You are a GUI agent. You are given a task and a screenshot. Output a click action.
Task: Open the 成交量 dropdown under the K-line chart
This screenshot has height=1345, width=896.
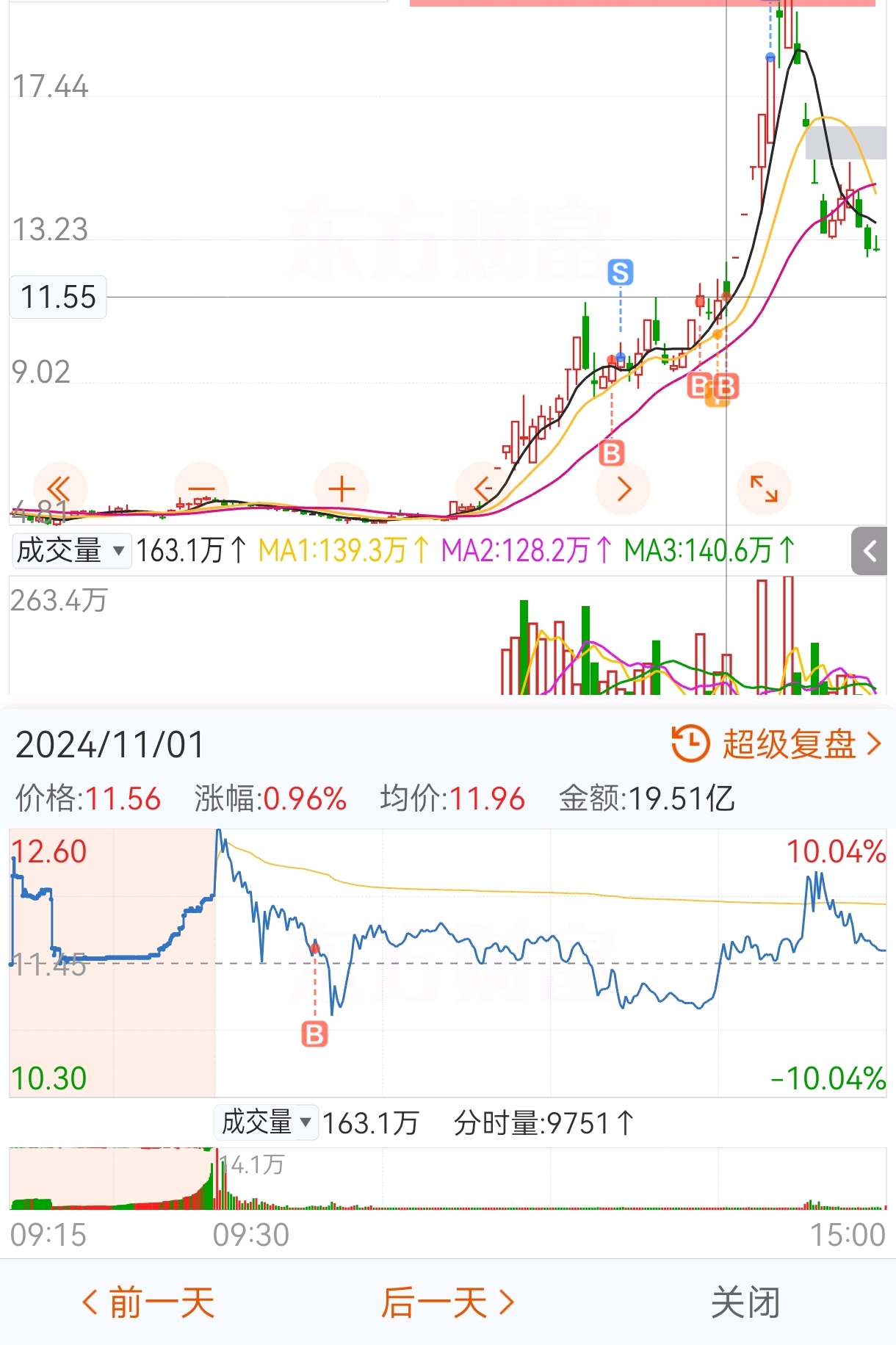tap(71, 550)
